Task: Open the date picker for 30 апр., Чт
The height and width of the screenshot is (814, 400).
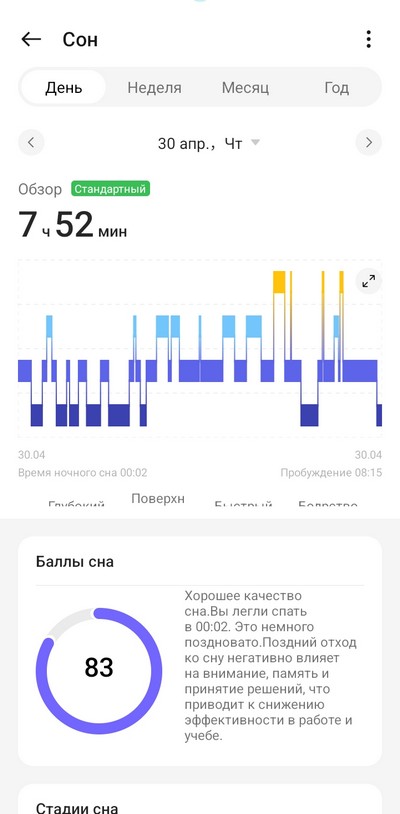Action: coord(208,143)
